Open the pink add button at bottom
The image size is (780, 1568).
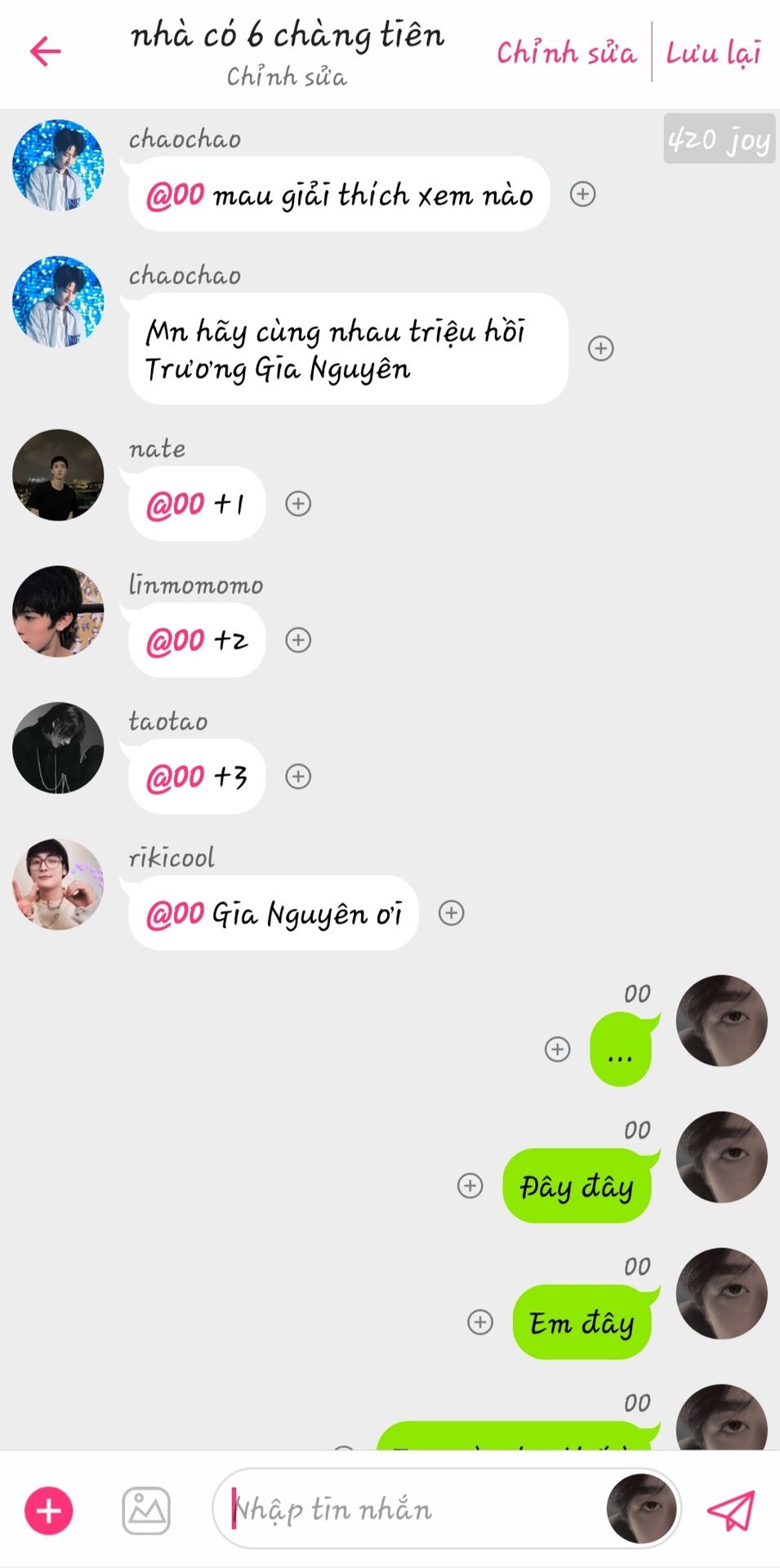pos(49,1511)
